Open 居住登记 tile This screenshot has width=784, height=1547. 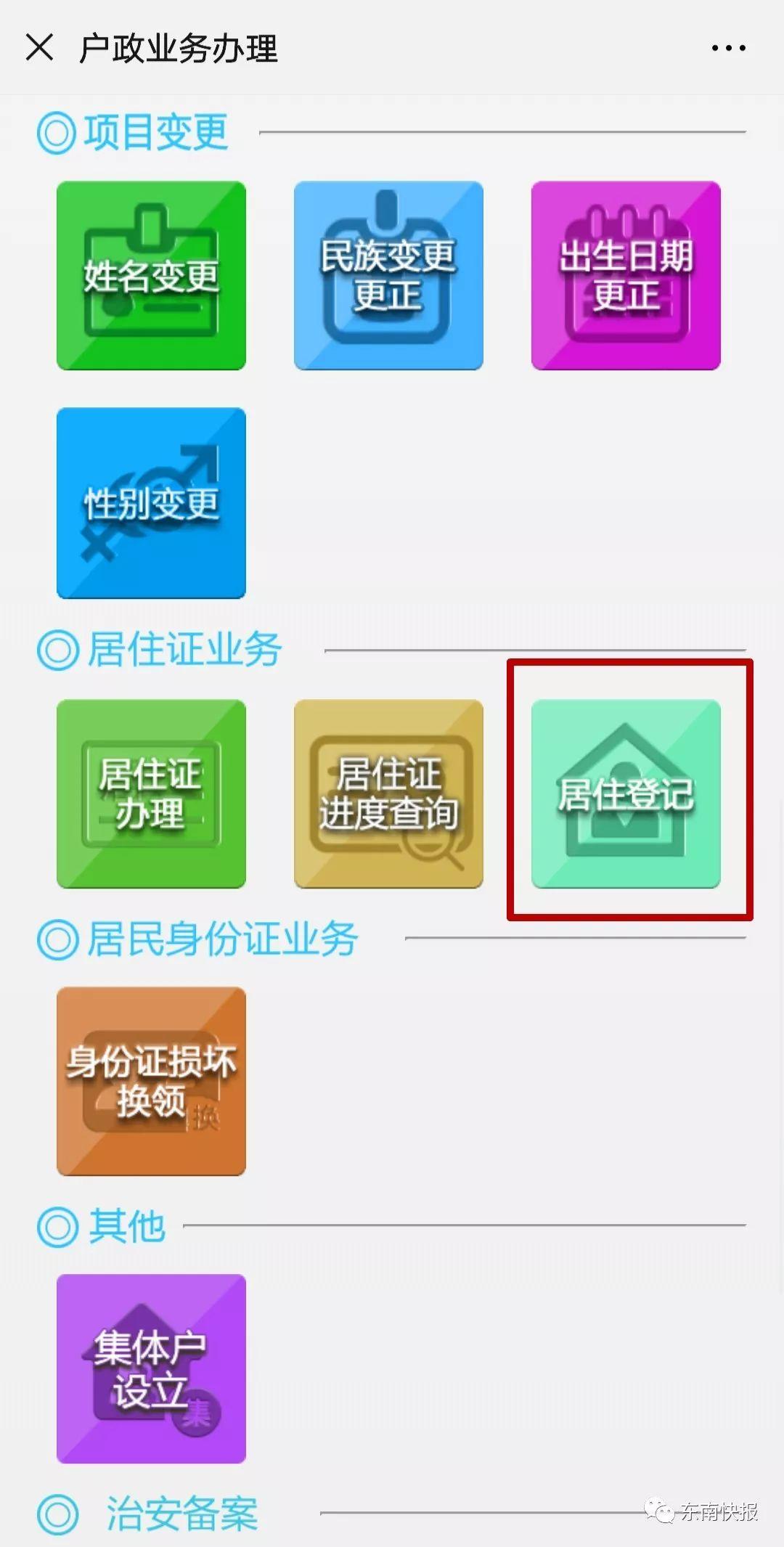pos(626,793)
